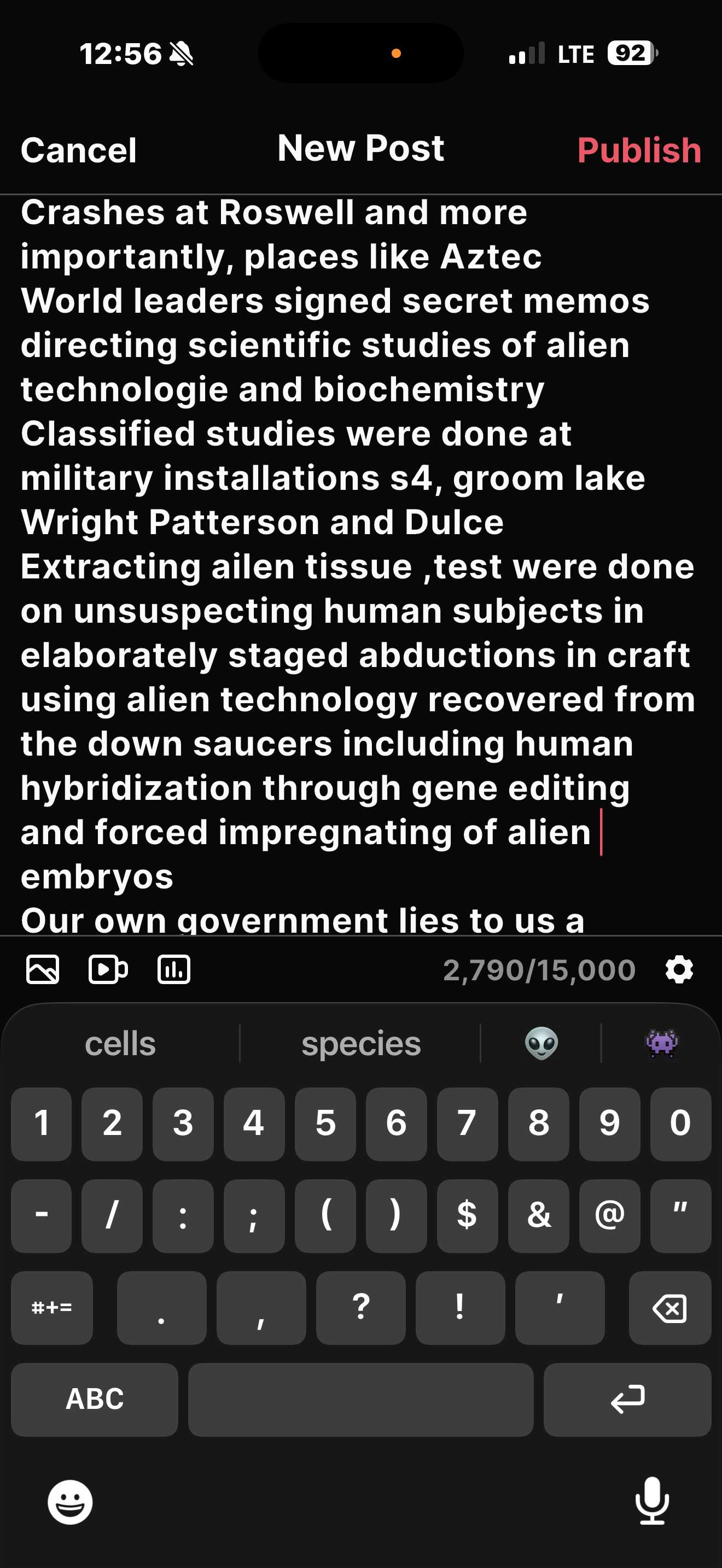This screenshot has width=722, height=1568.
Task: Insert a poll into the post
Action: [x=174, y=969]
